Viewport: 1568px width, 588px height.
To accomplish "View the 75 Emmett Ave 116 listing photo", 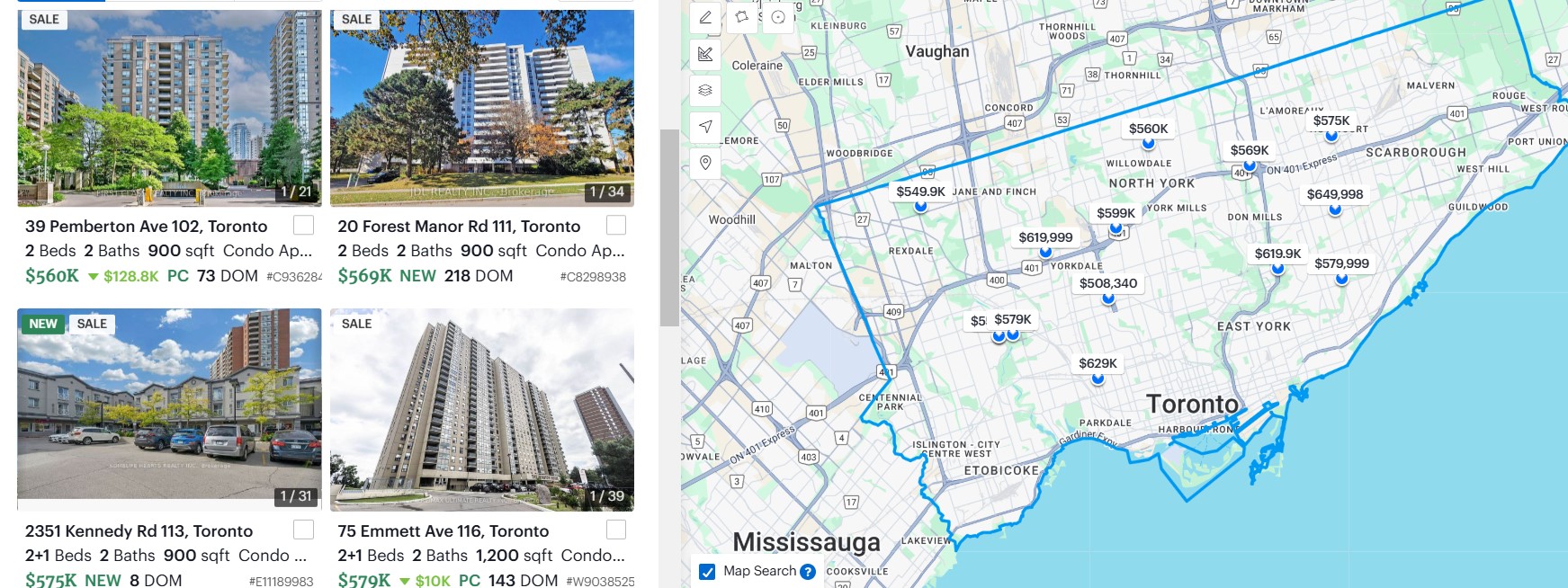I will click(481, 409).
